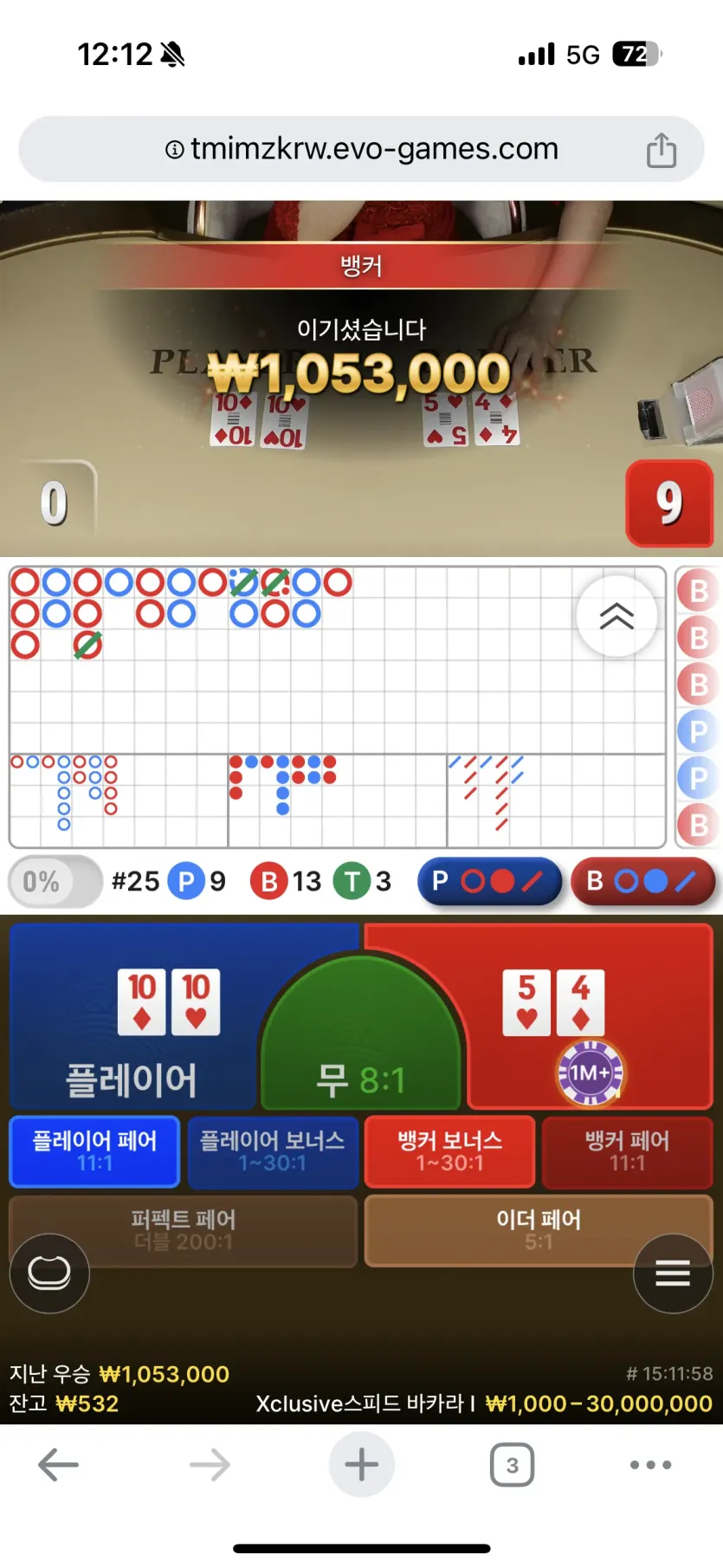
Task: Show the Player next-round prediction
Action: point(490,881)
